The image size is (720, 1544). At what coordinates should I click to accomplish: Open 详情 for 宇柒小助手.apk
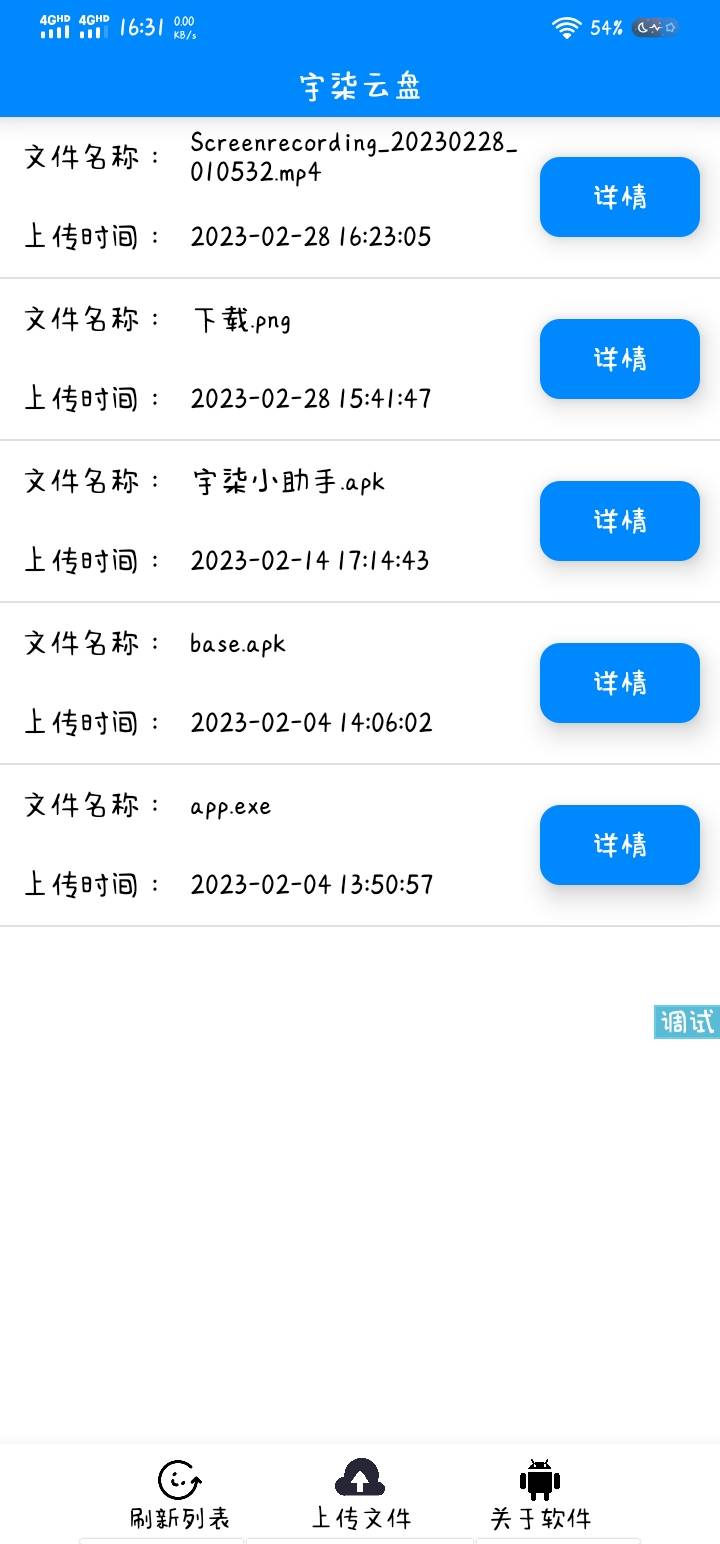tap(619, 521)
